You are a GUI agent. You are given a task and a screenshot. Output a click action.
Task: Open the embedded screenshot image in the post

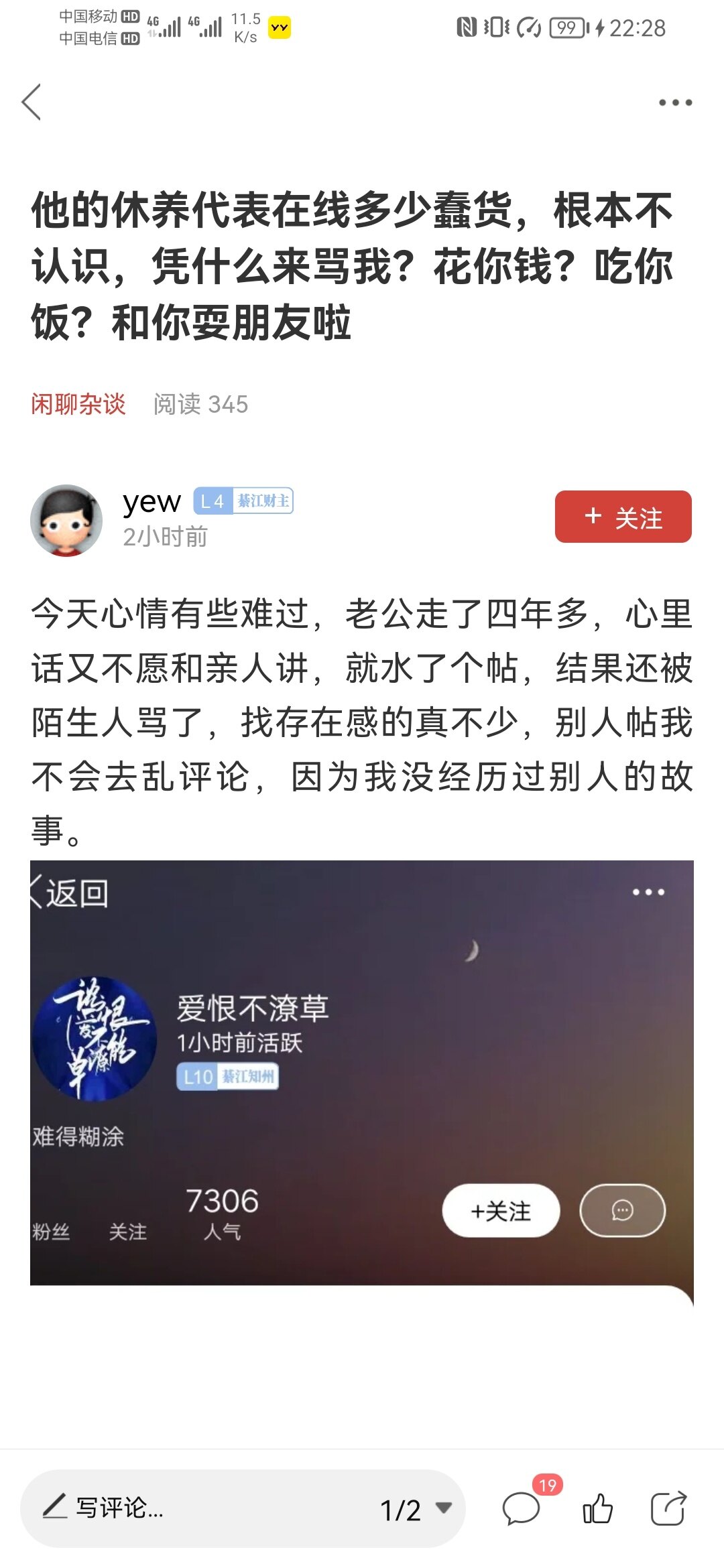[362, 1072]
